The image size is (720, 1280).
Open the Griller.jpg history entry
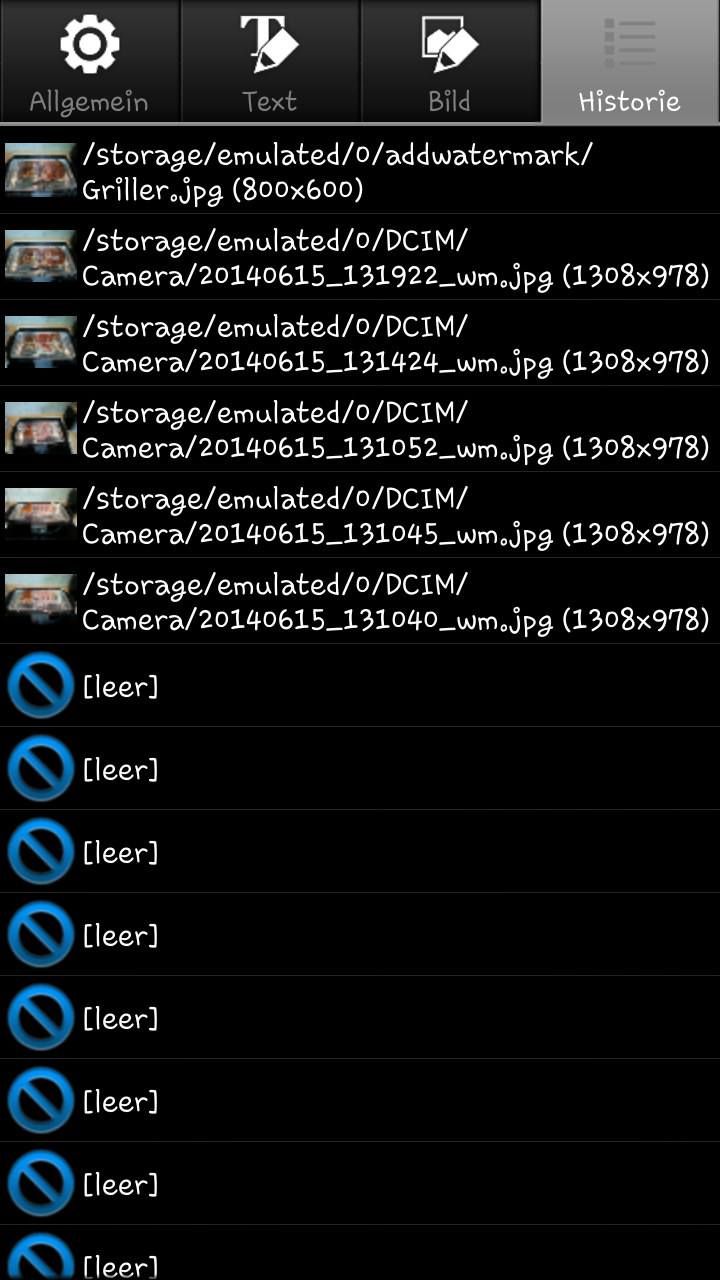[x=360, y=171]
